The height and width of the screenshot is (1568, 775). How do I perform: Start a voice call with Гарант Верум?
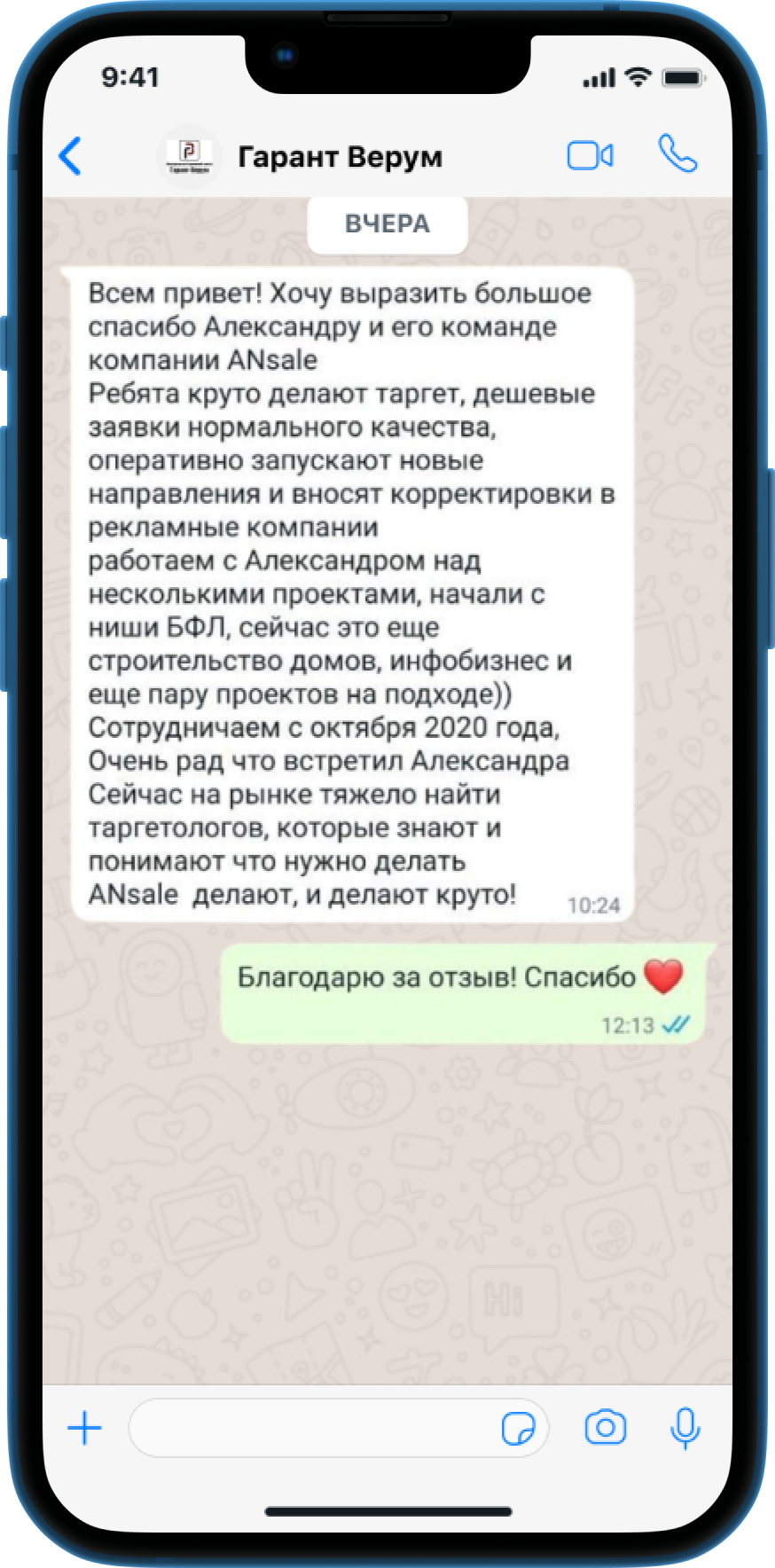click(677, 154)
